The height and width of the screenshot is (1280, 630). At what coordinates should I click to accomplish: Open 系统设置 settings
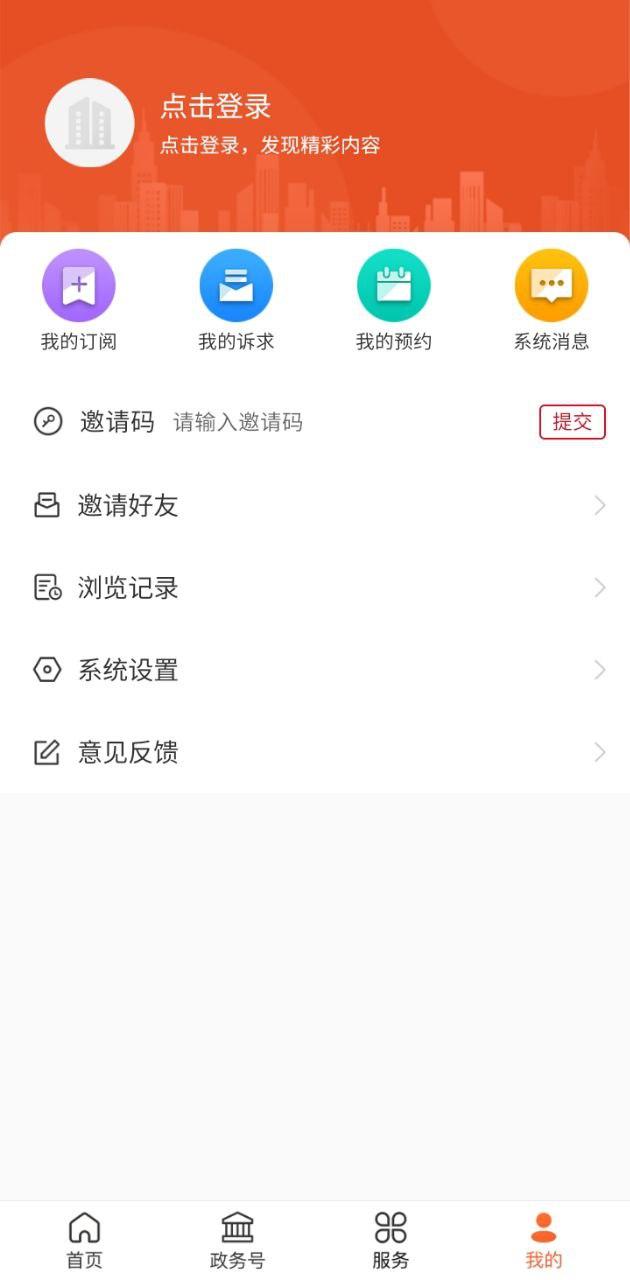pyautogui.click(x=315, y=669)
